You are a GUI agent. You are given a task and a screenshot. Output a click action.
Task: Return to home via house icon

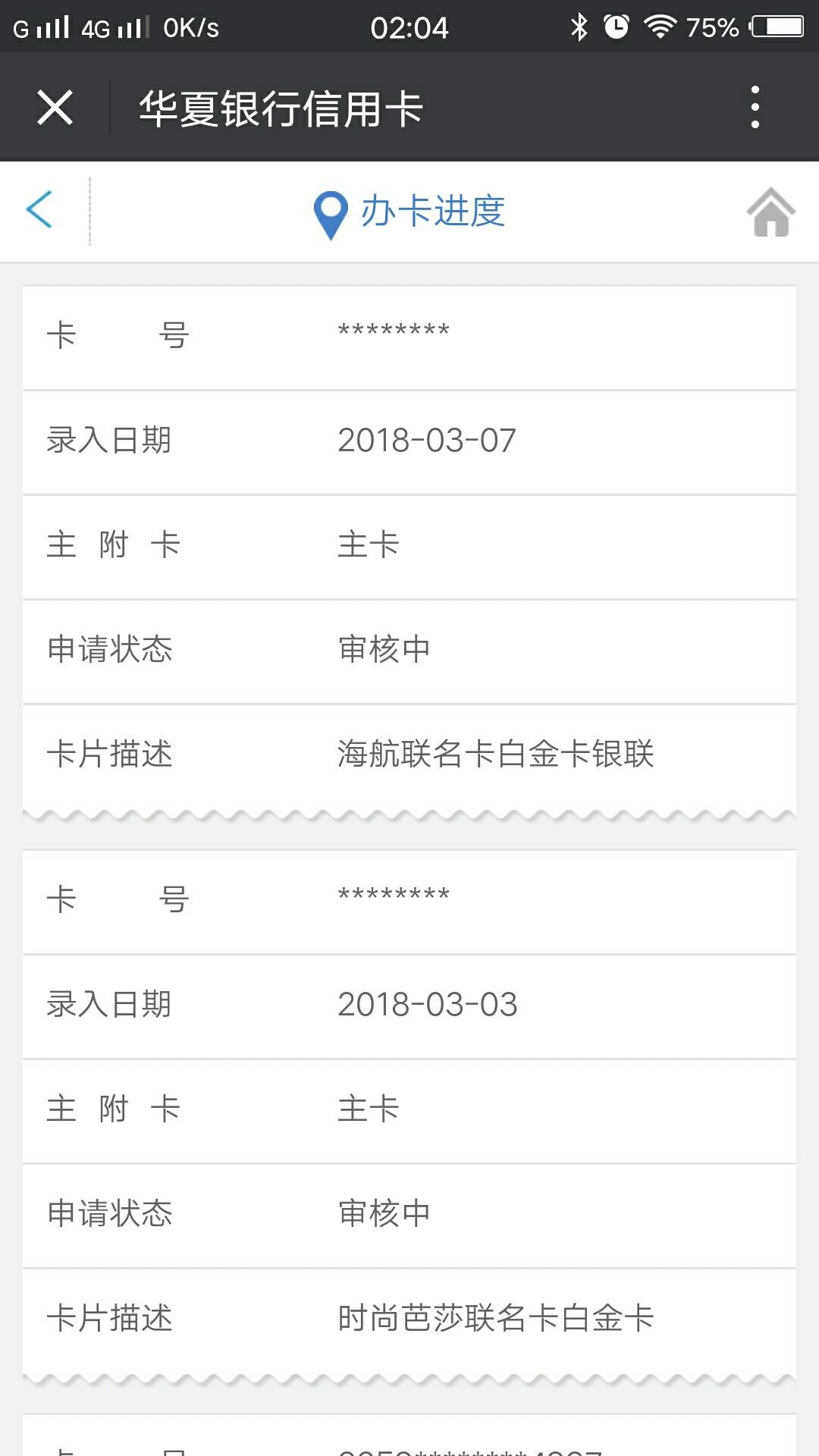(770, 212)
